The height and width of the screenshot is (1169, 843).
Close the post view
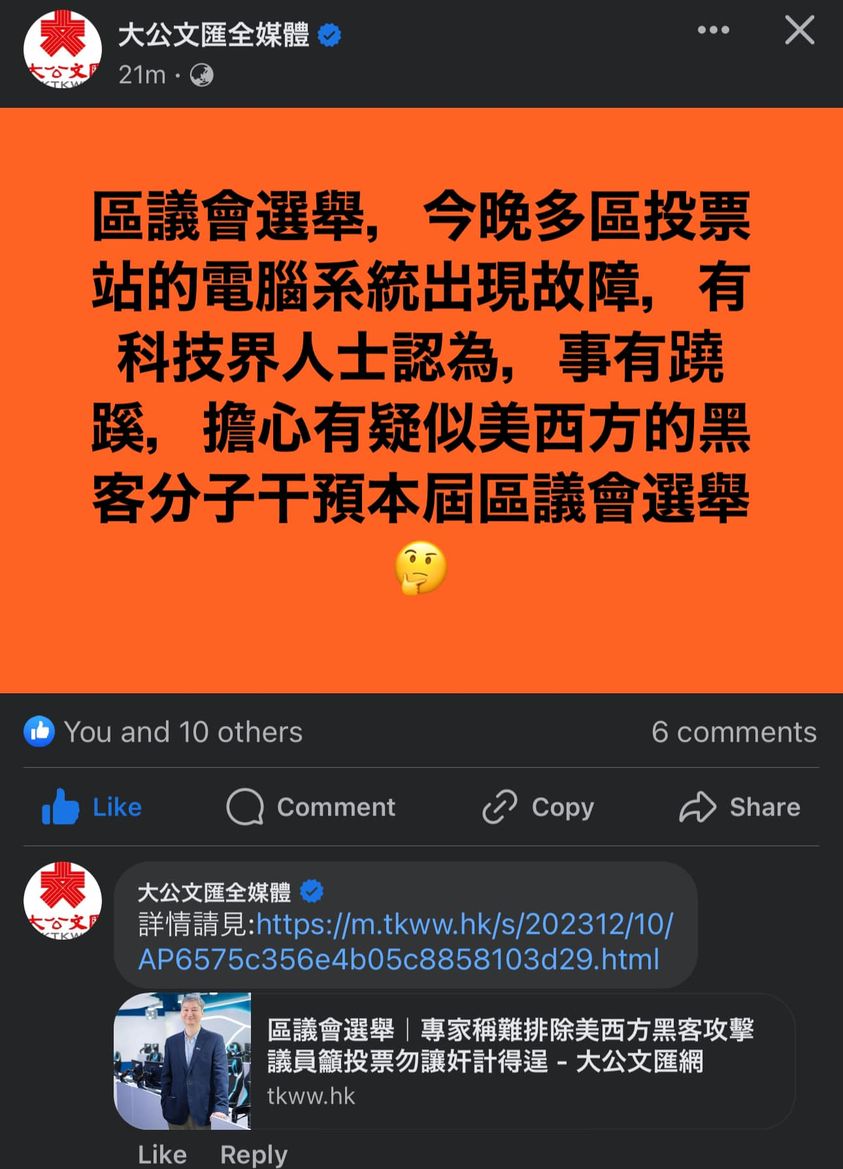coord(799,31)
